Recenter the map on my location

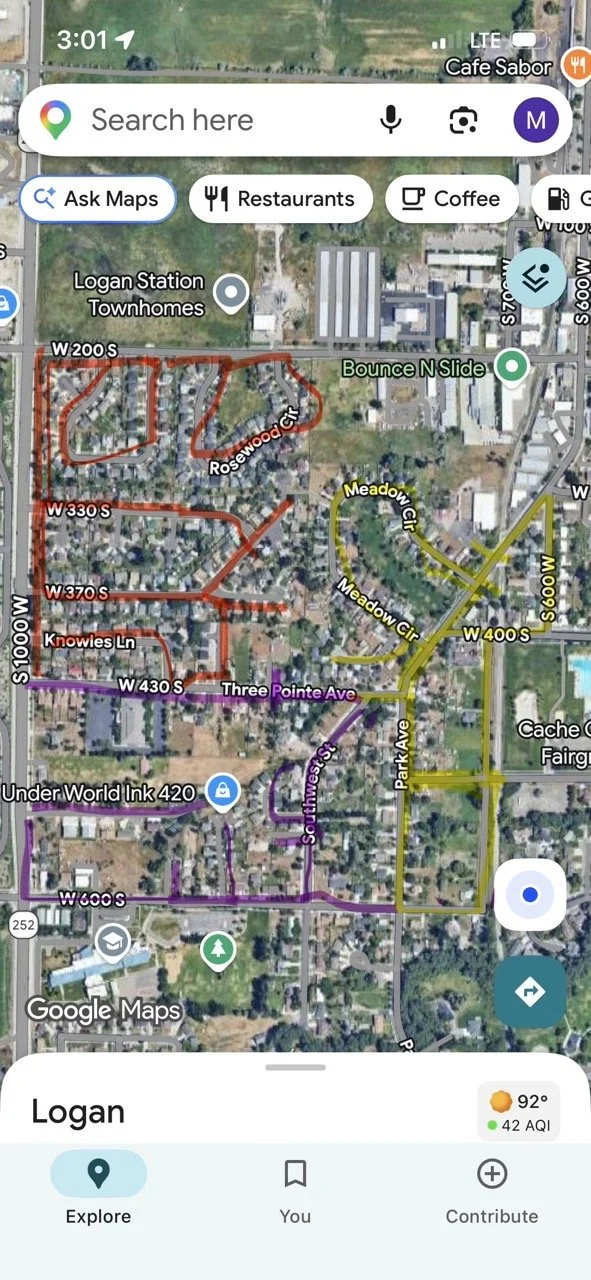point(530,895)
